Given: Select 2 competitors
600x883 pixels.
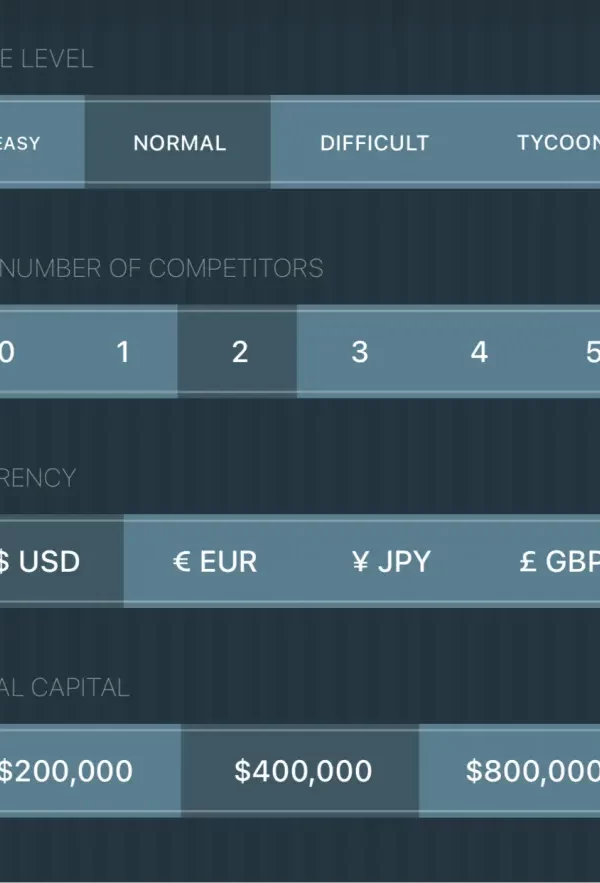Looking at the screenshot, I should point(239,352).
